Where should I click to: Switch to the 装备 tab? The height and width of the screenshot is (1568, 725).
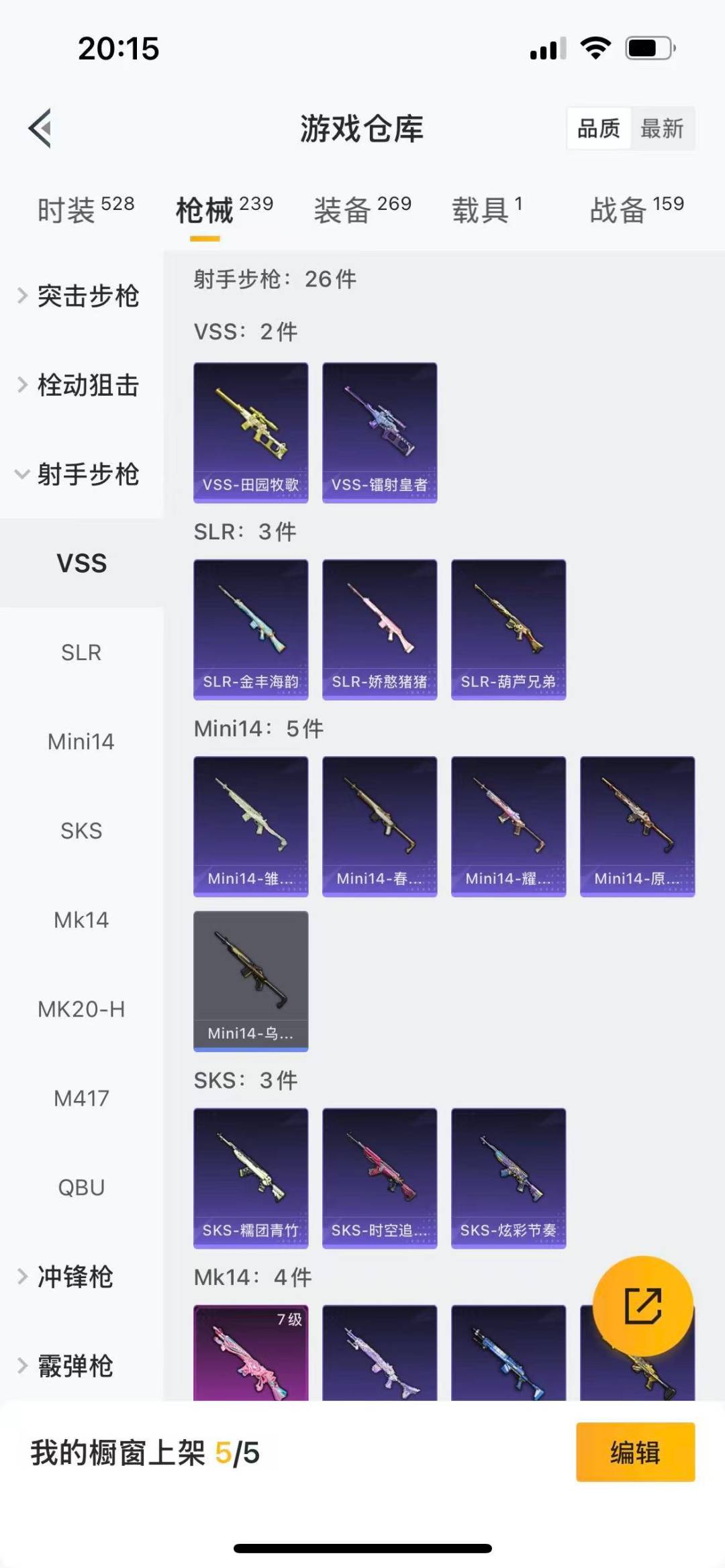[x=344, y=209]
